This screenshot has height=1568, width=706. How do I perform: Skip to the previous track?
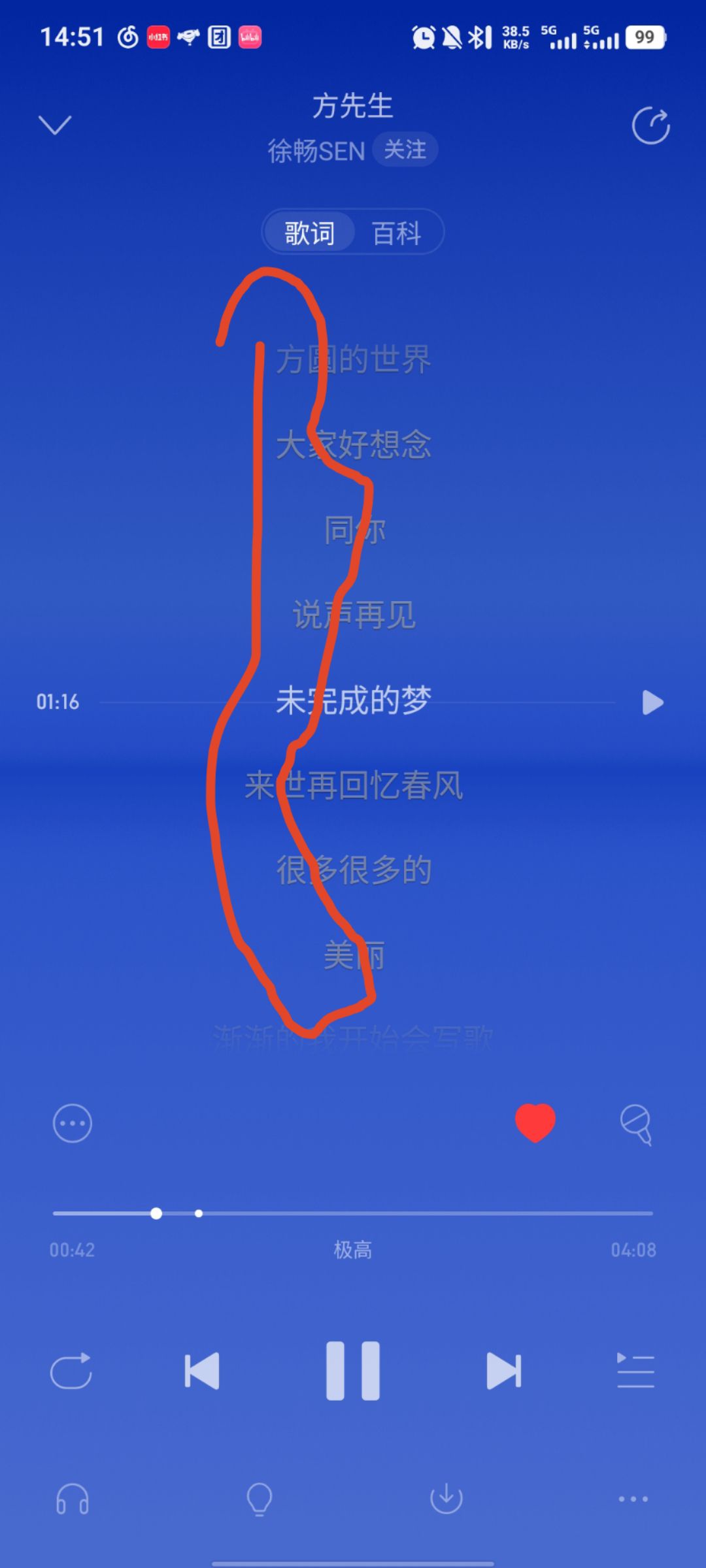click(x=201, y=1371)
